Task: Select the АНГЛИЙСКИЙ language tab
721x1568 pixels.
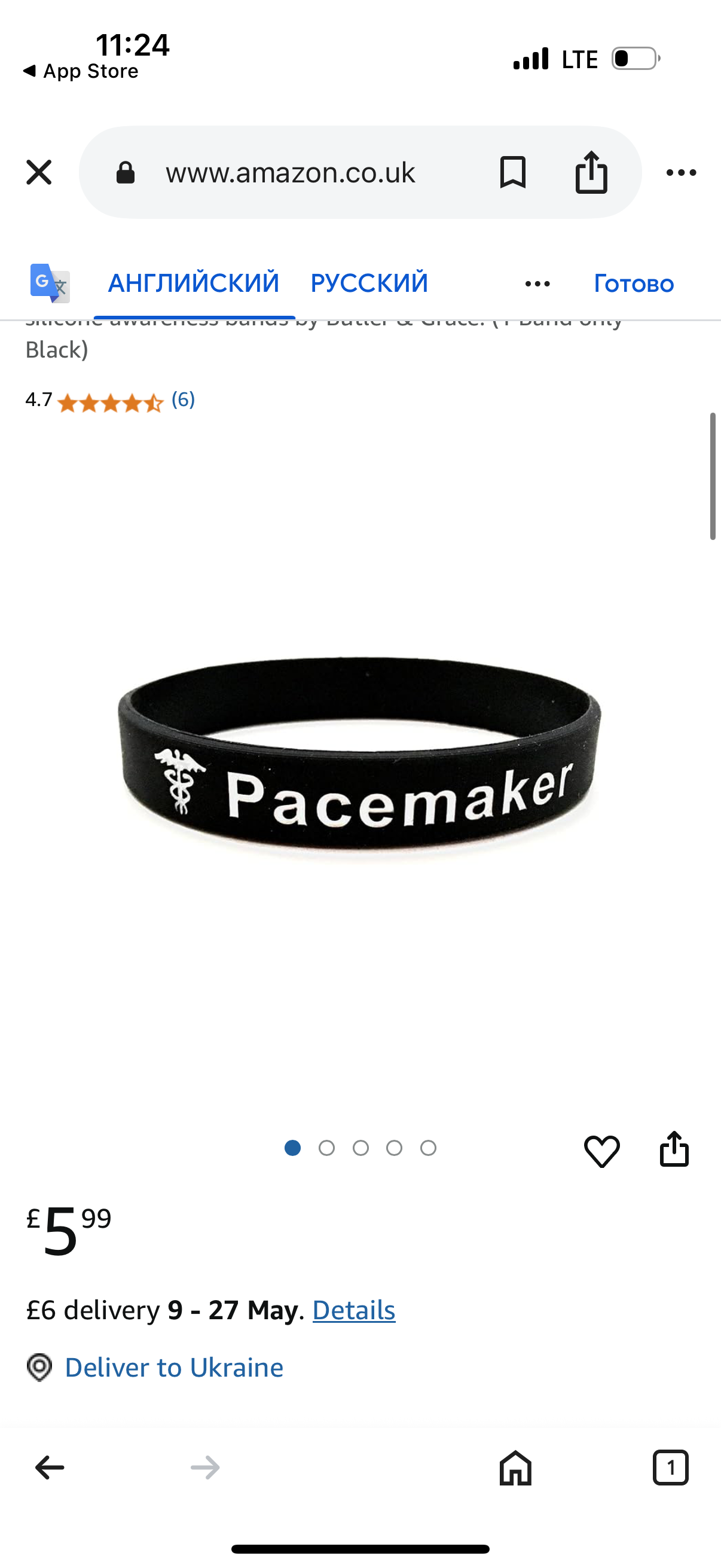Action: pyautogui.click(x=194, y=283)
